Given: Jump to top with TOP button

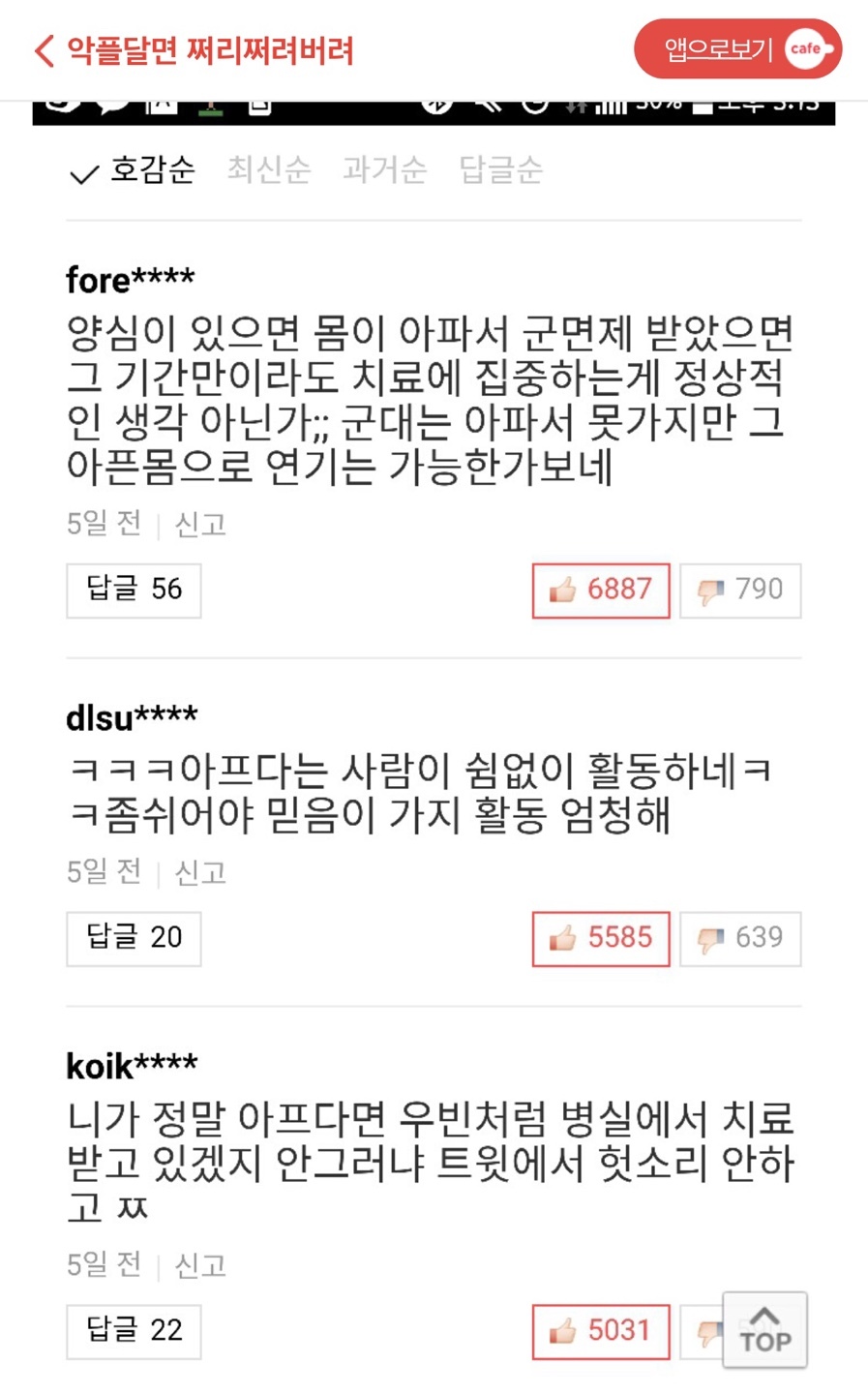Looking at the screenshot, I should (764, 1330).
